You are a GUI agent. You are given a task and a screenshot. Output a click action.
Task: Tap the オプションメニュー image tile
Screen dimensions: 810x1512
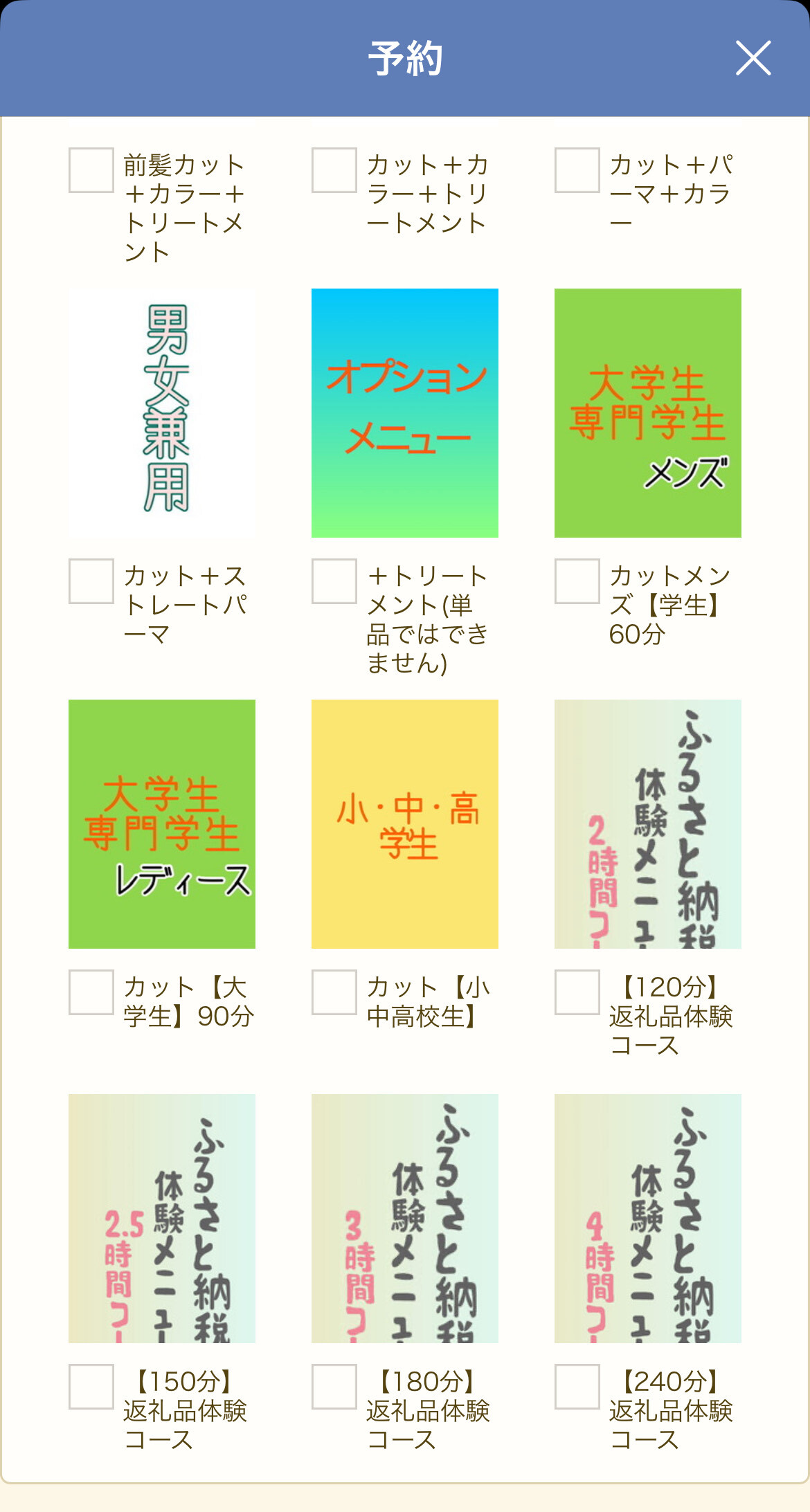click(405, 412)
